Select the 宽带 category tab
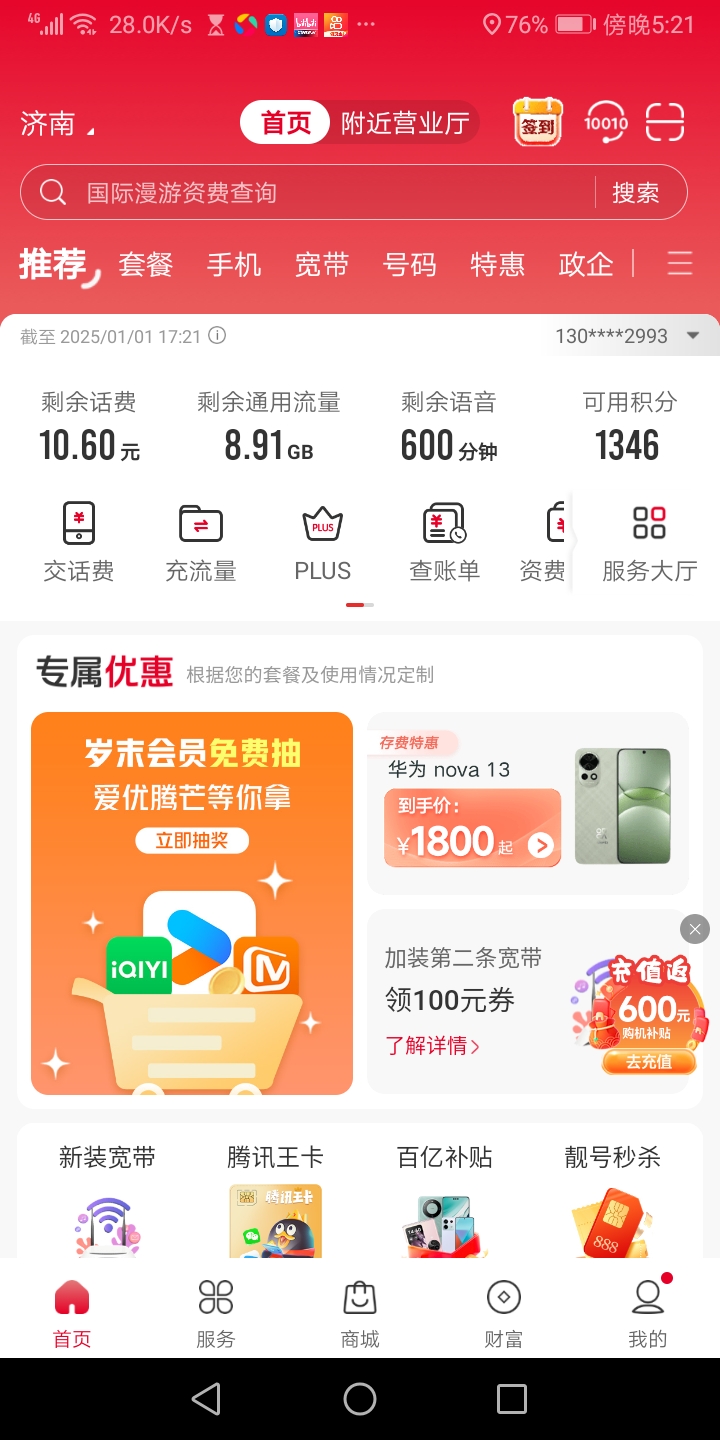Image resolution: width=720 pixels, height=1440 pixels. pos(322,265)
